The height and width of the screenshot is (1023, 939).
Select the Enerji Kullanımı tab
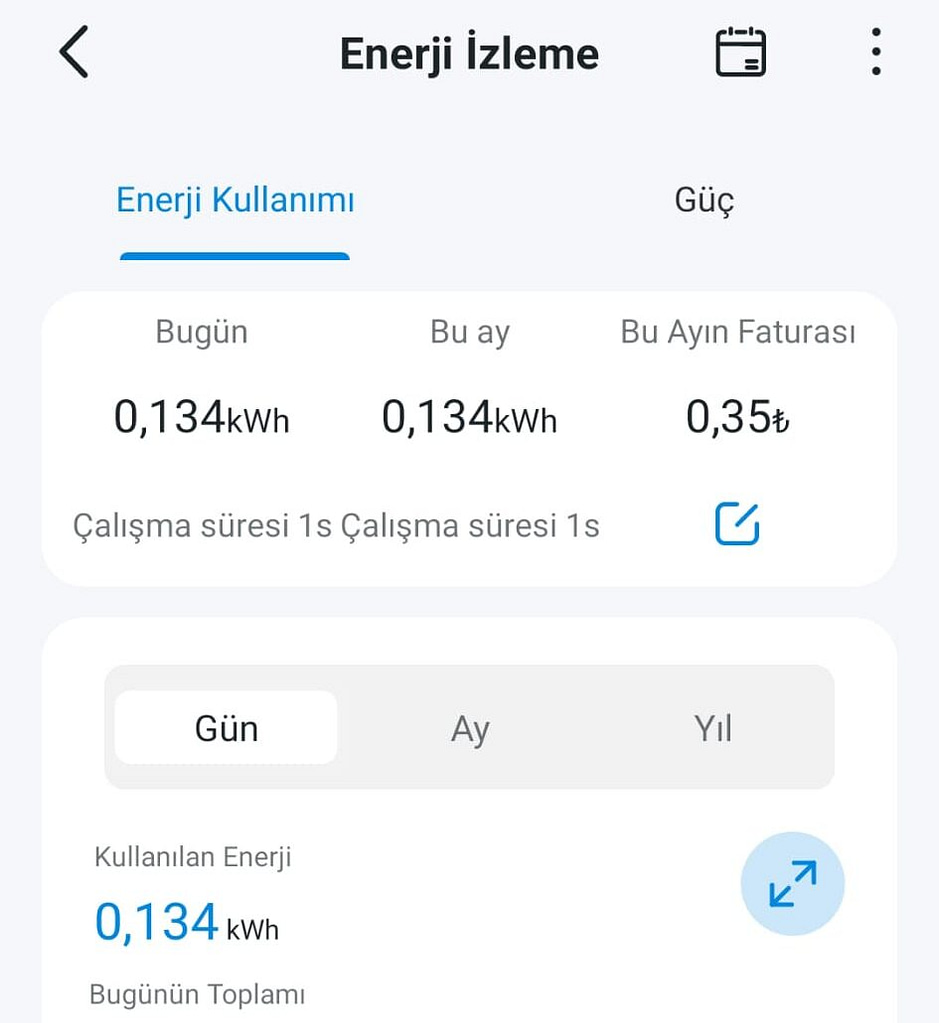pyautogui.click(x=235, y=199)
